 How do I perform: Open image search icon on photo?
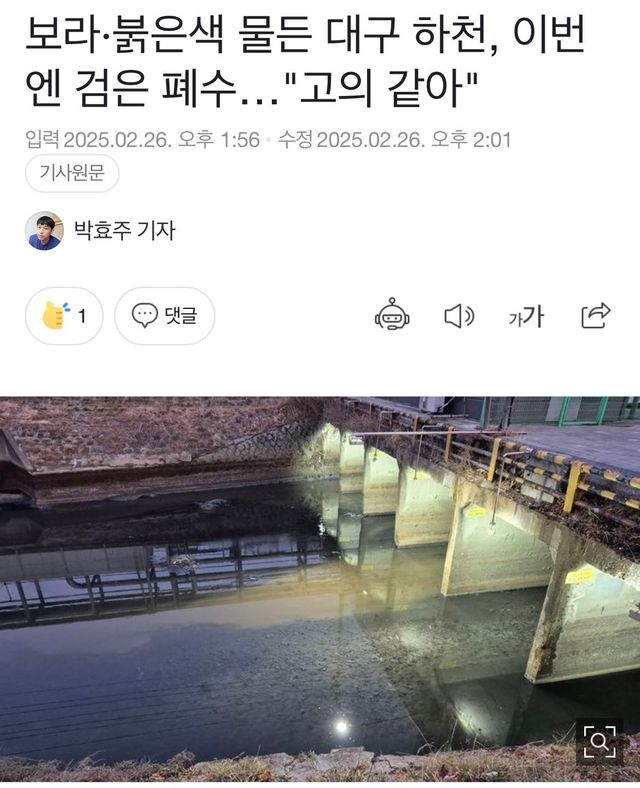pos(598,741)
